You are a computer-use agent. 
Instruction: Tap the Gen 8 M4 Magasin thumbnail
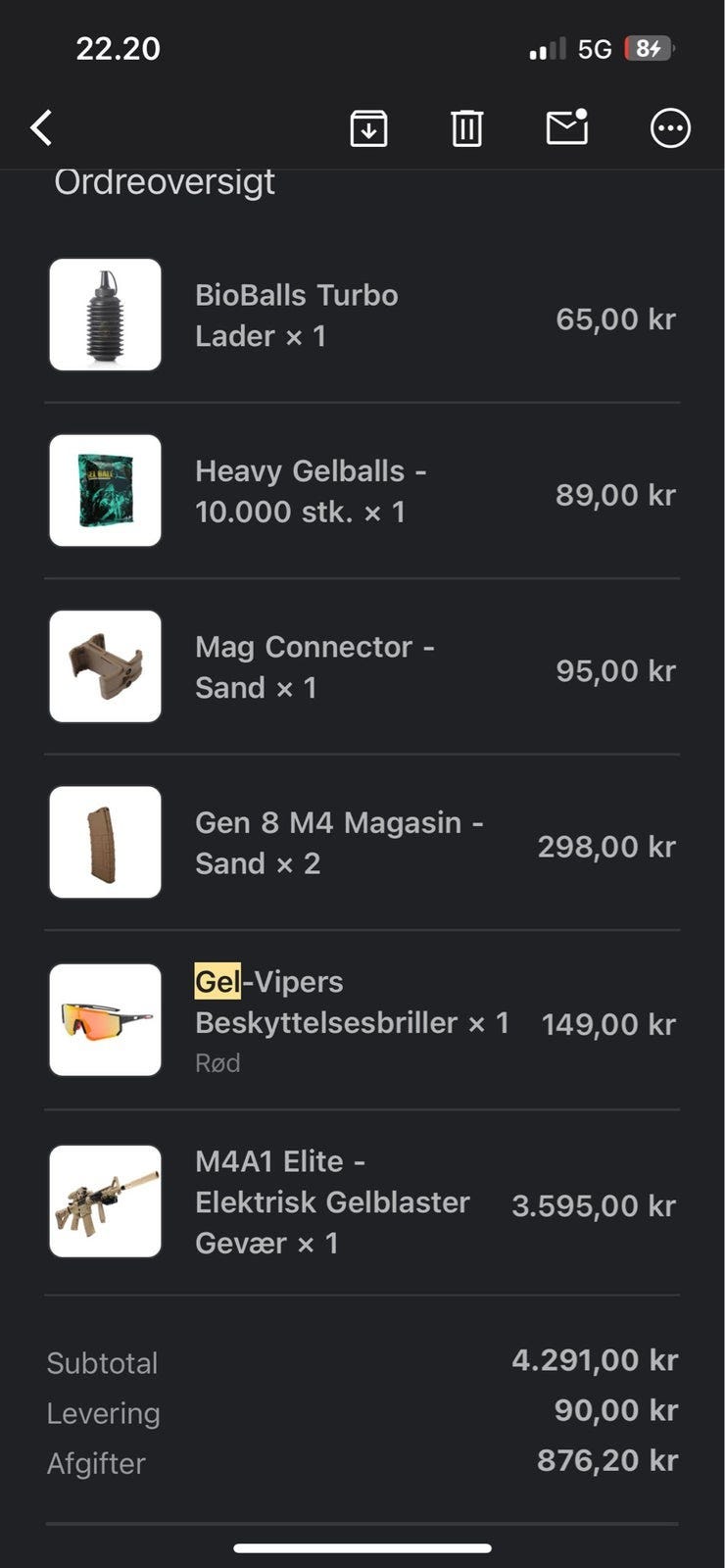tap(105, 843)
